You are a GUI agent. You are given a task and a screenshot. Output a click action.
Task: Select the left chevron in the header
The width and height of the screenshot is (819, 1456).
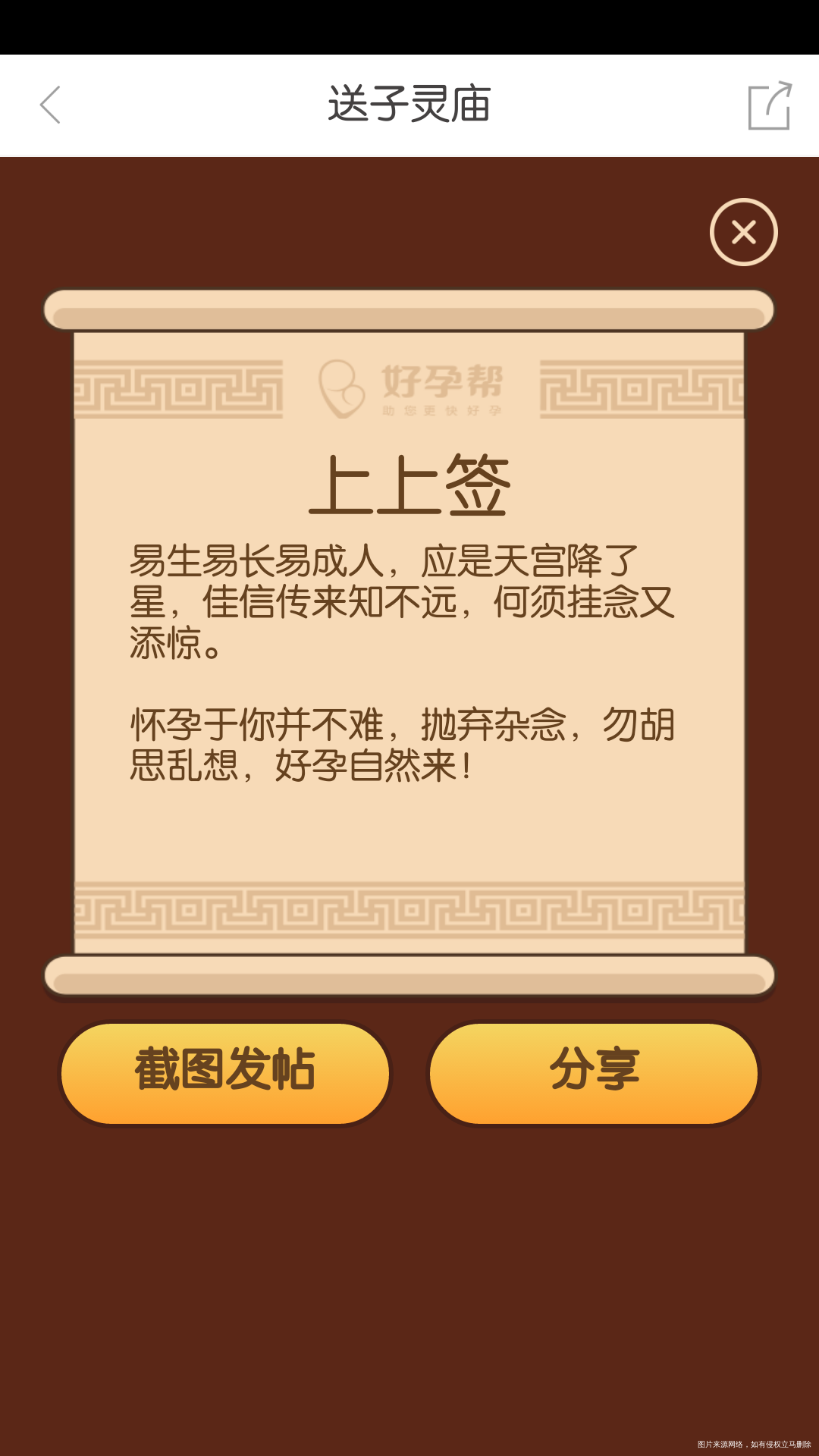50,106
